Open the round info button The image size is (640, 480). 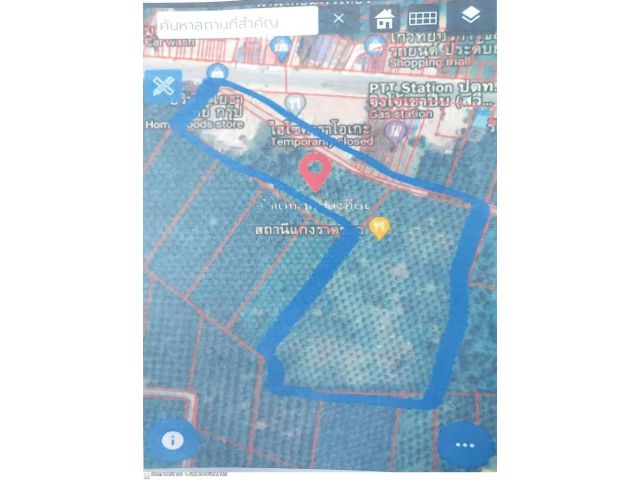[171, 440]
